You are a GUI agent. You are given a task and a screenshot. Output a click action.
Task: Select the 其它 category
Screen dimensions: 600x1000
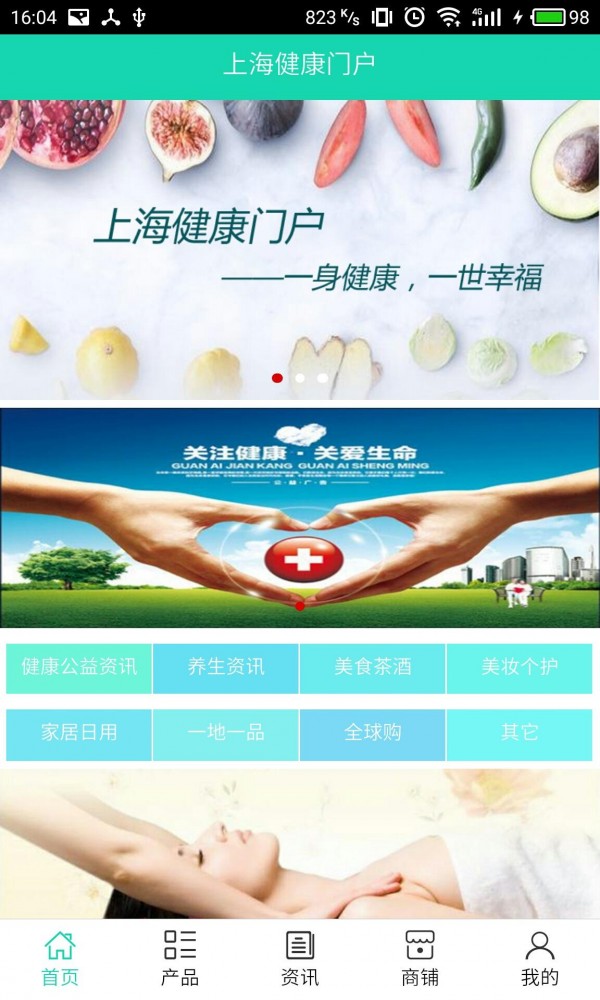coord(519,734)
